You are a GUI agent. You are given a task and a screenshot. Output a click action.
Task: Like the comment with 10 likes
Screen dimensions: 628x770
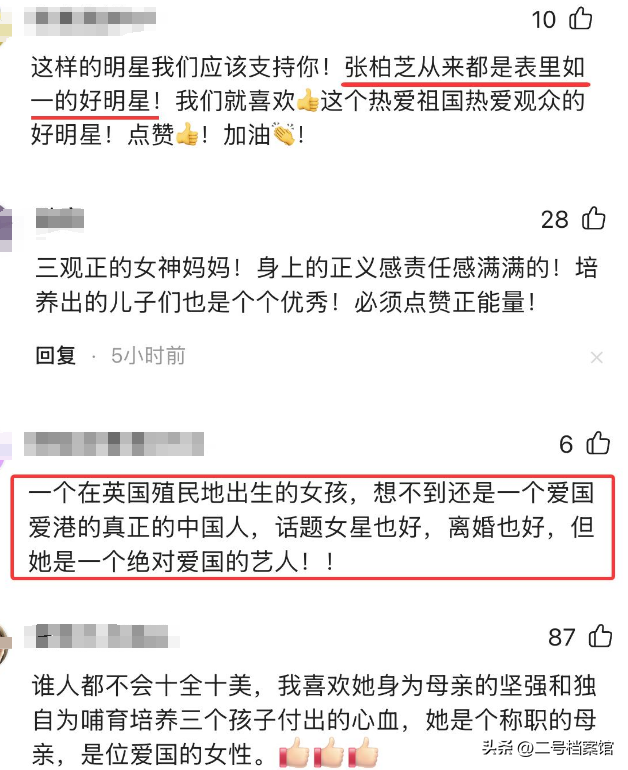(x=581, y=18)
